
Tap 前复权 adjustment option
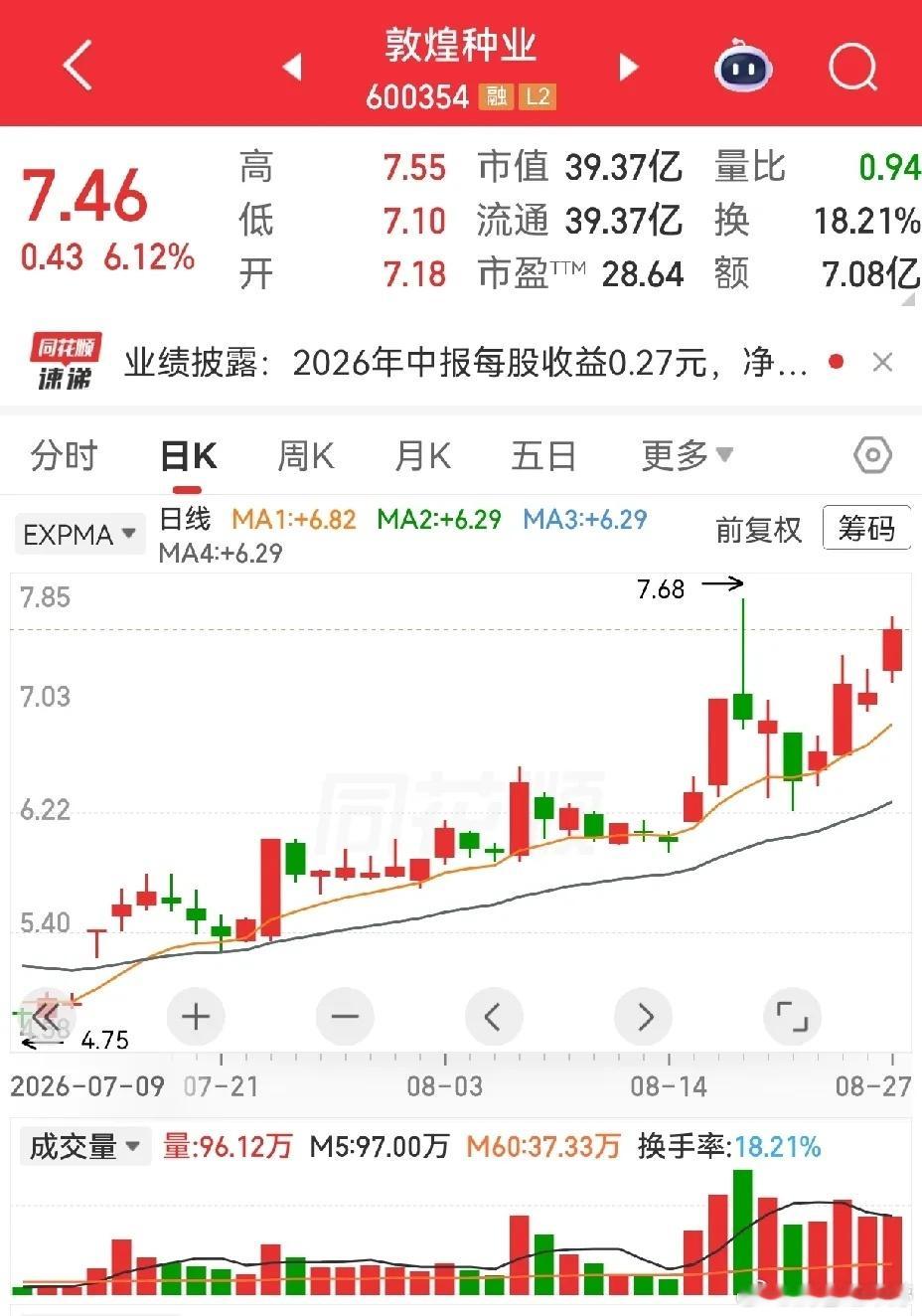(x=758, y=530)
